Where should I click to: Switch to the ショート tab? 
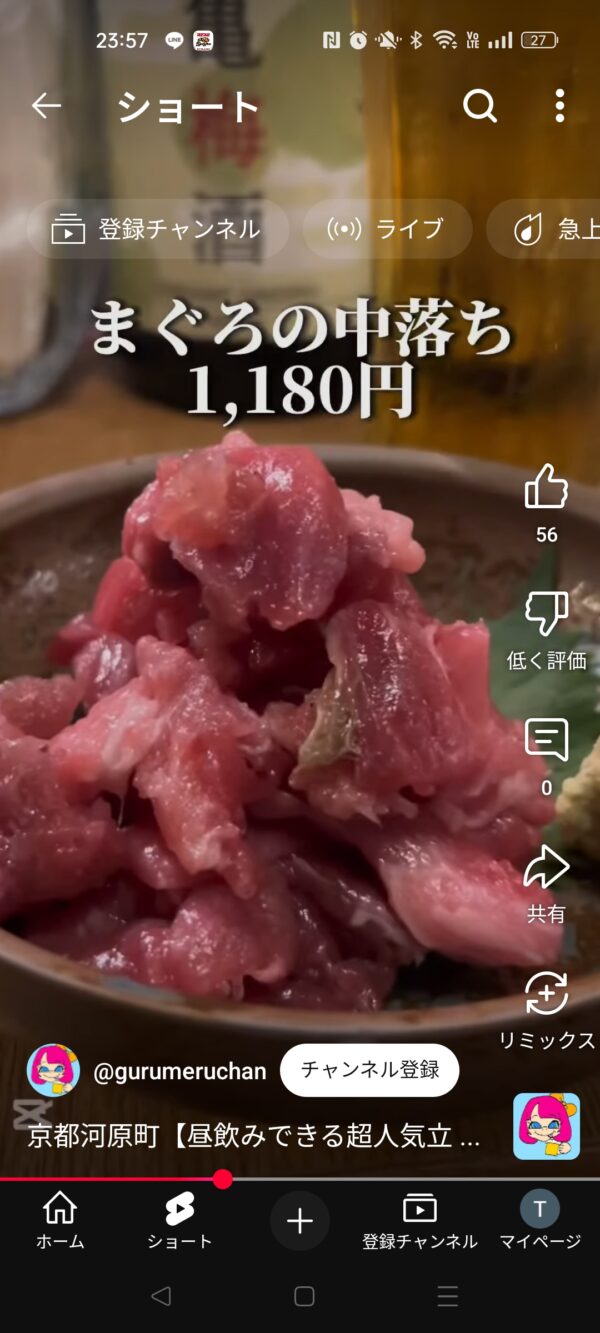click(x=180, y=1220)
